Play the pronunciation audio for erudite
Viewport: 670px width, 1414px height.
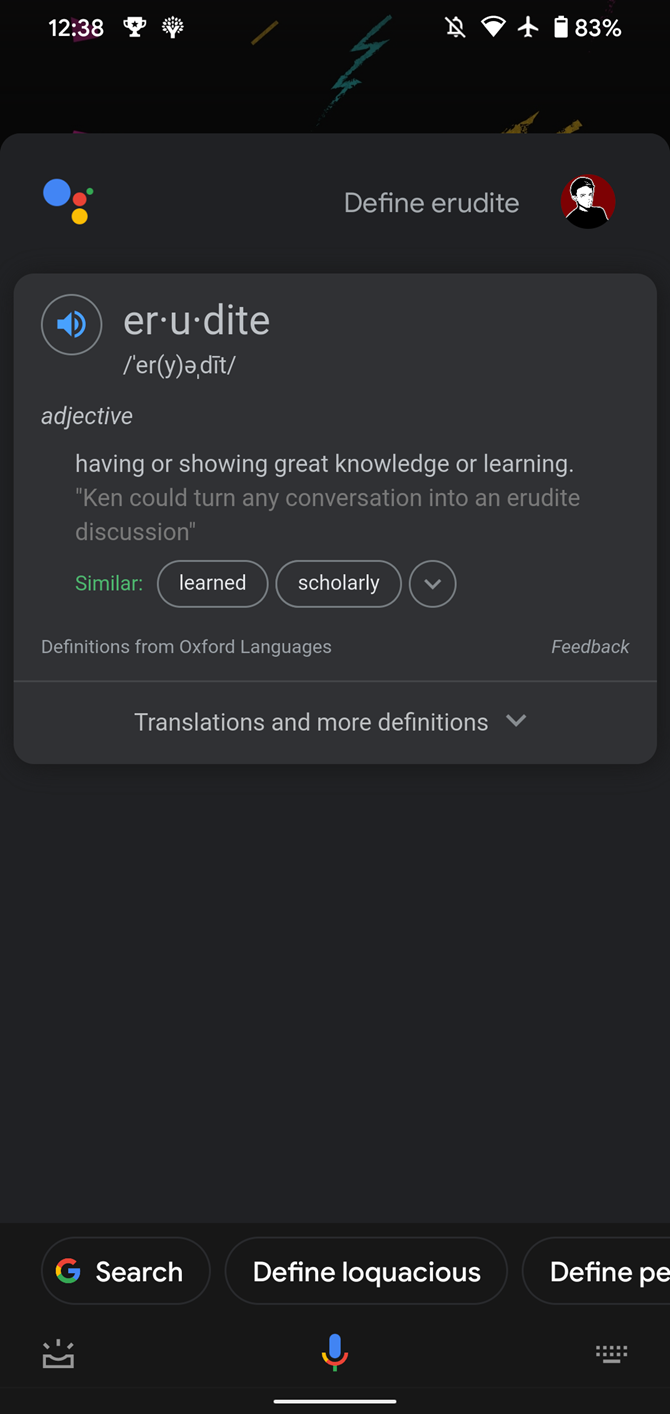click(71, 324)
